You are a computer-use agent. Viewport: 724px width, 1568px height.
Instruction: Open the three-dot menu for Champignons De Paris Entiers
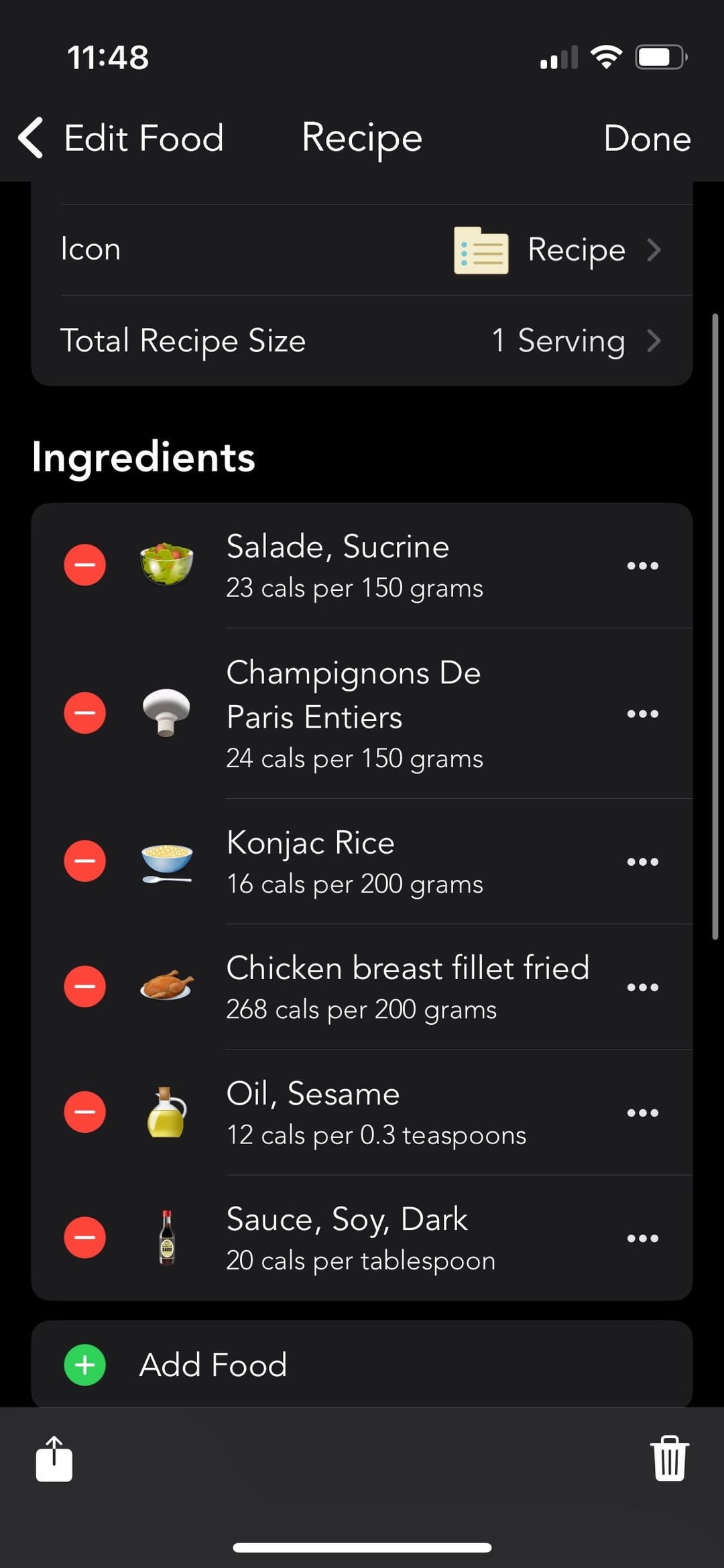(x=642, y=714)
